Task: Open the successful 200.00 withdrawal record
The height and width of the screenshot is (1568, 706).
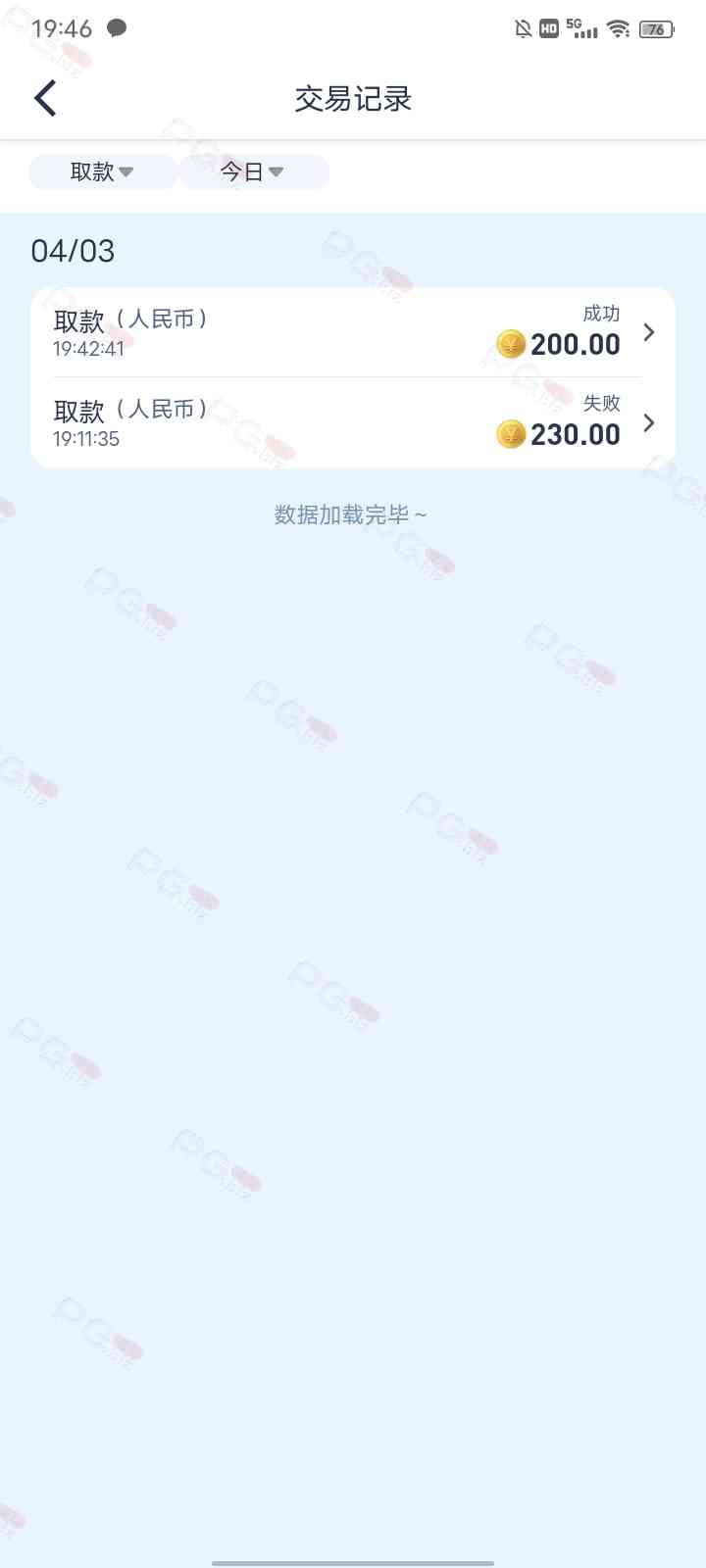Action: (x=353, y=332)
